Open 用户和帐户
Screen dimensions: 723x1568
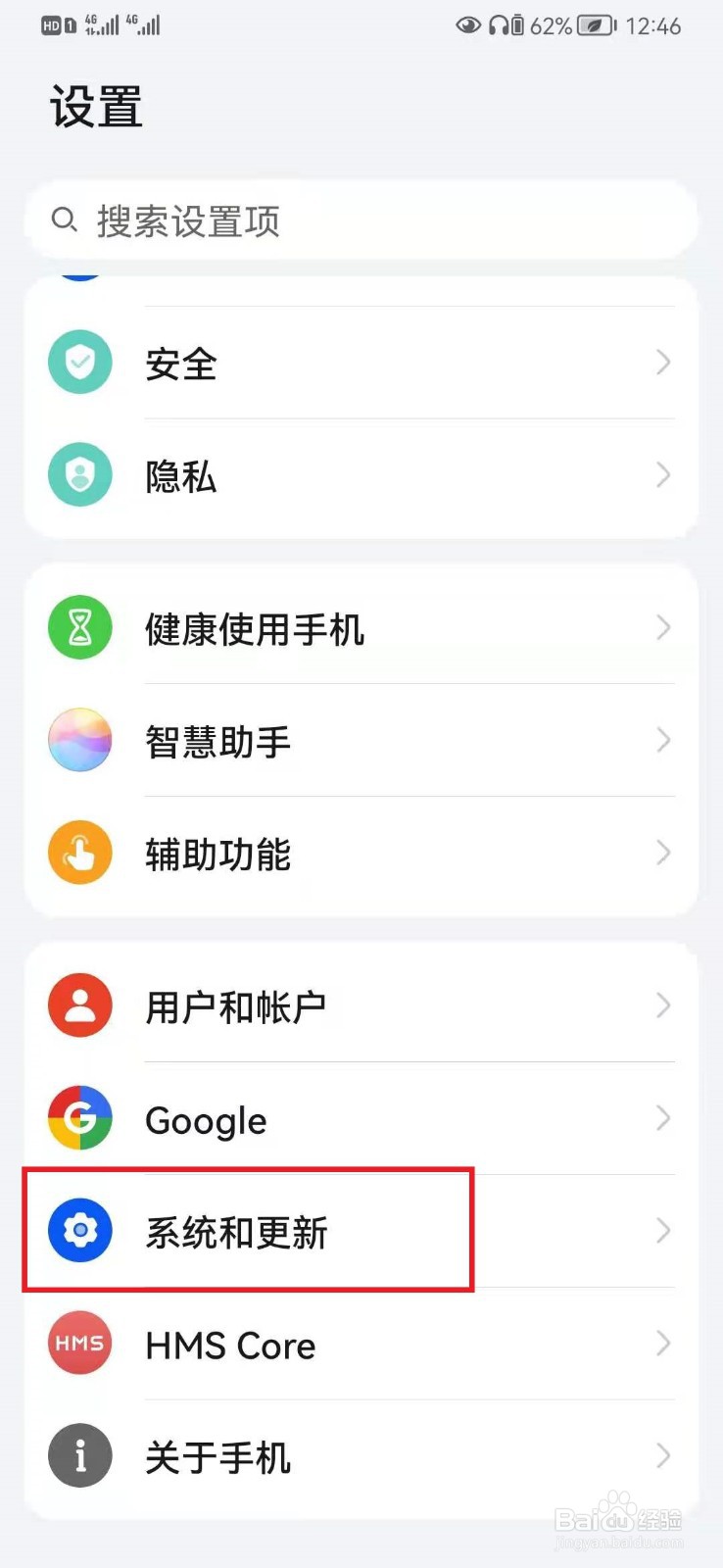click(361, 1005)
